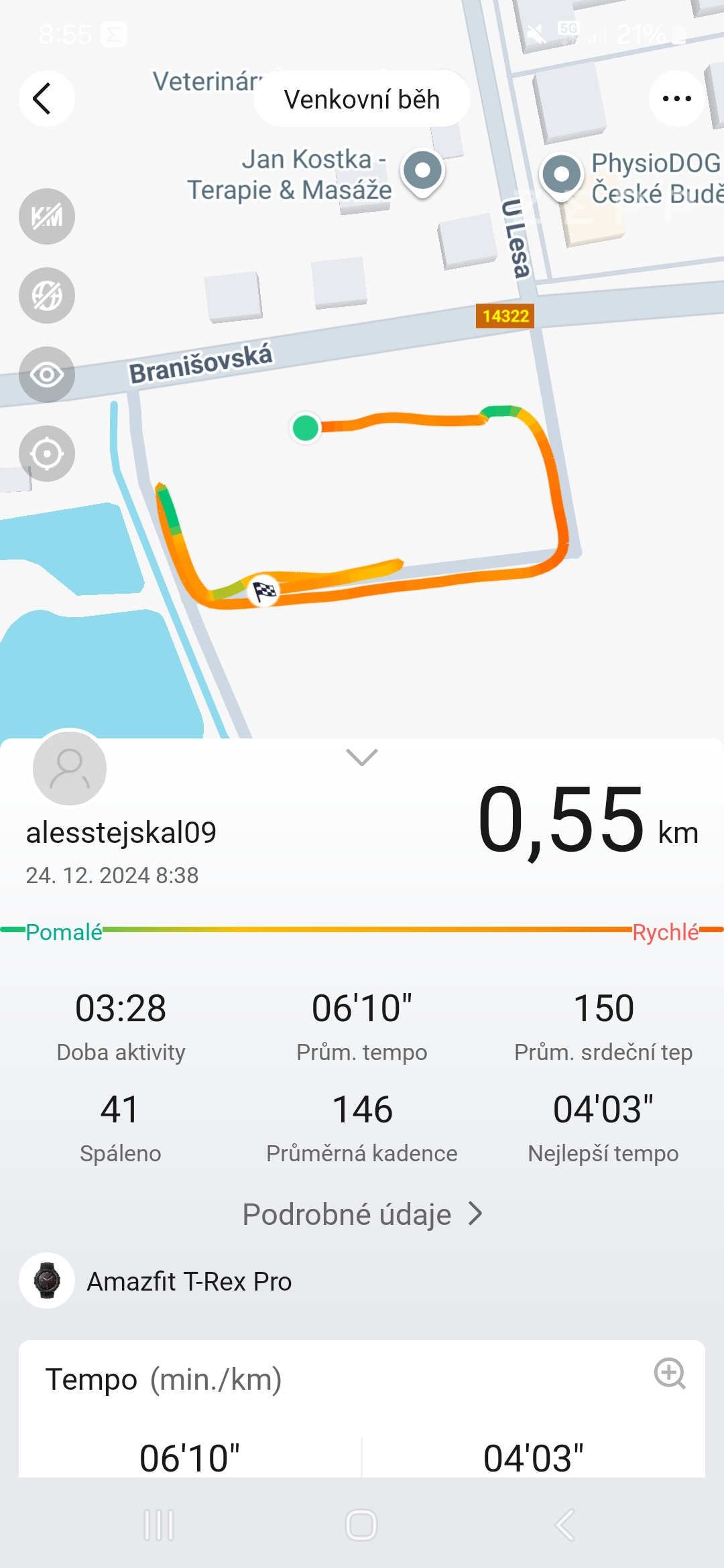The width and height of the screenshot is (724, 1568).
Task: Open the alesstejskal09 profile avatar
Action: tap(70, 768)
